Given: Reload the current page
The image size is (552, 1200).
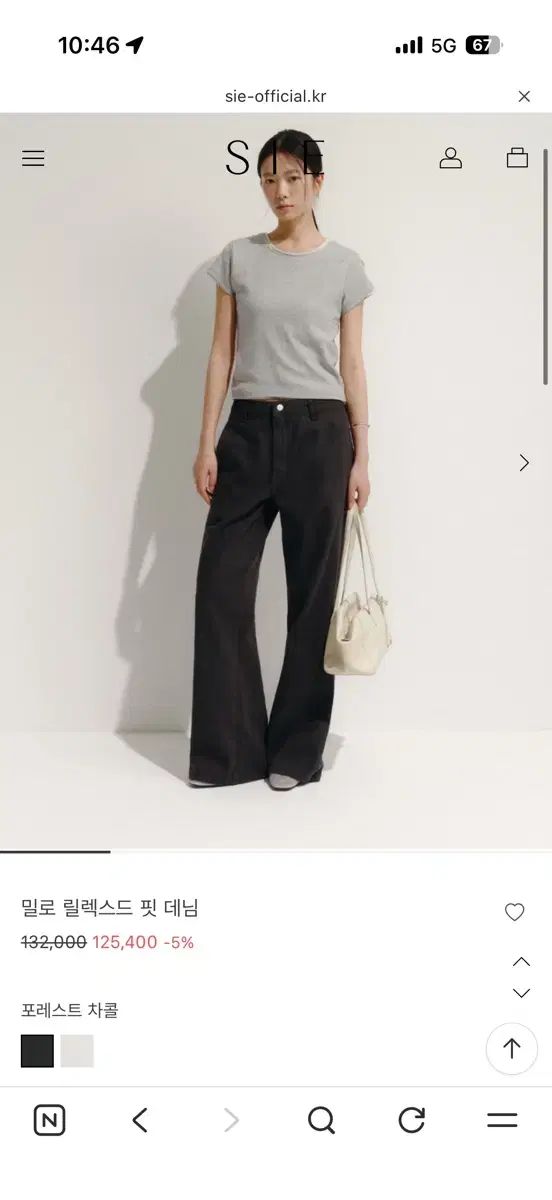Looking at the screenshot, I should point(412,1121).
